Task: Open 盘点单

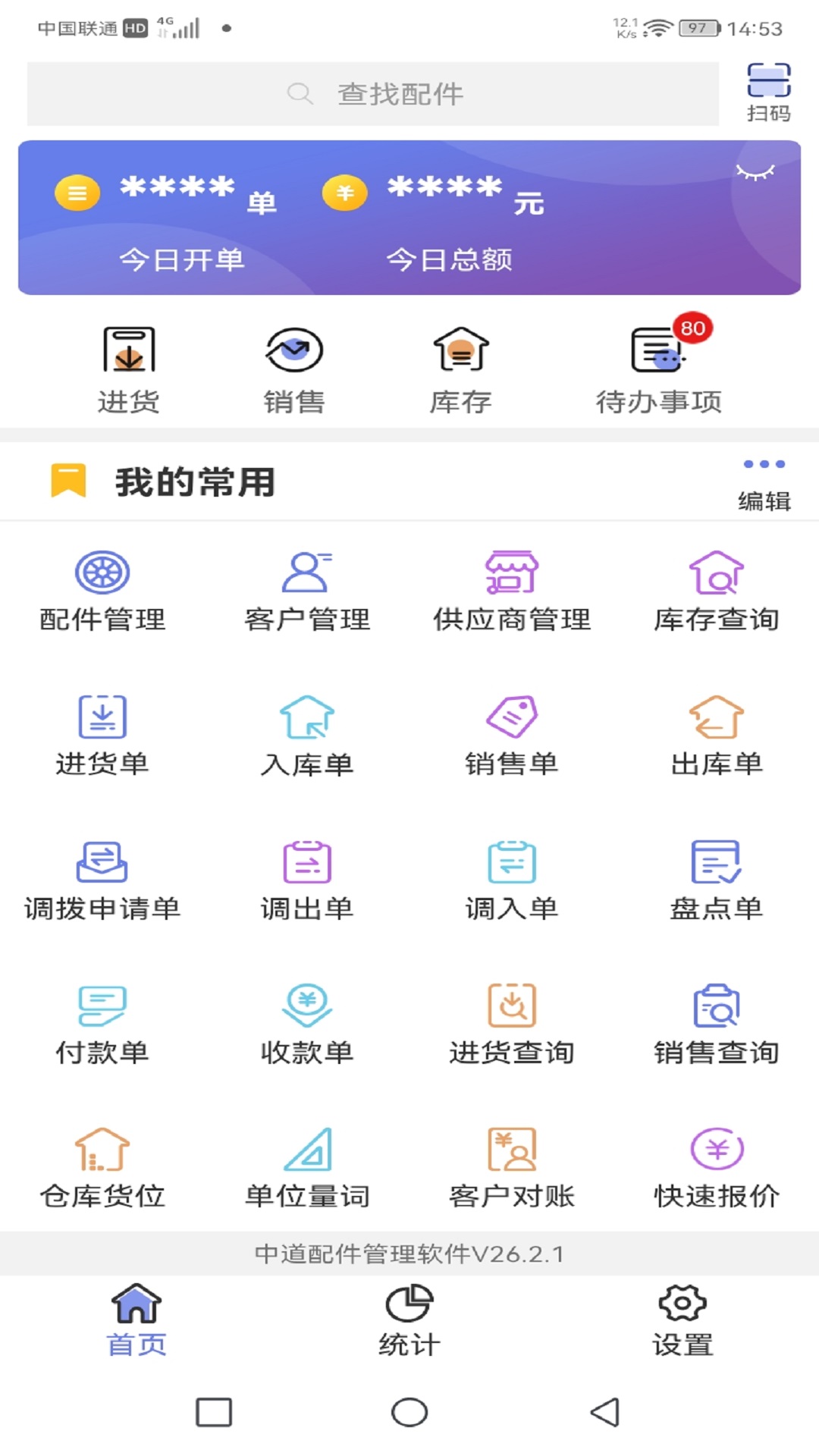Action: click(717, 880)
